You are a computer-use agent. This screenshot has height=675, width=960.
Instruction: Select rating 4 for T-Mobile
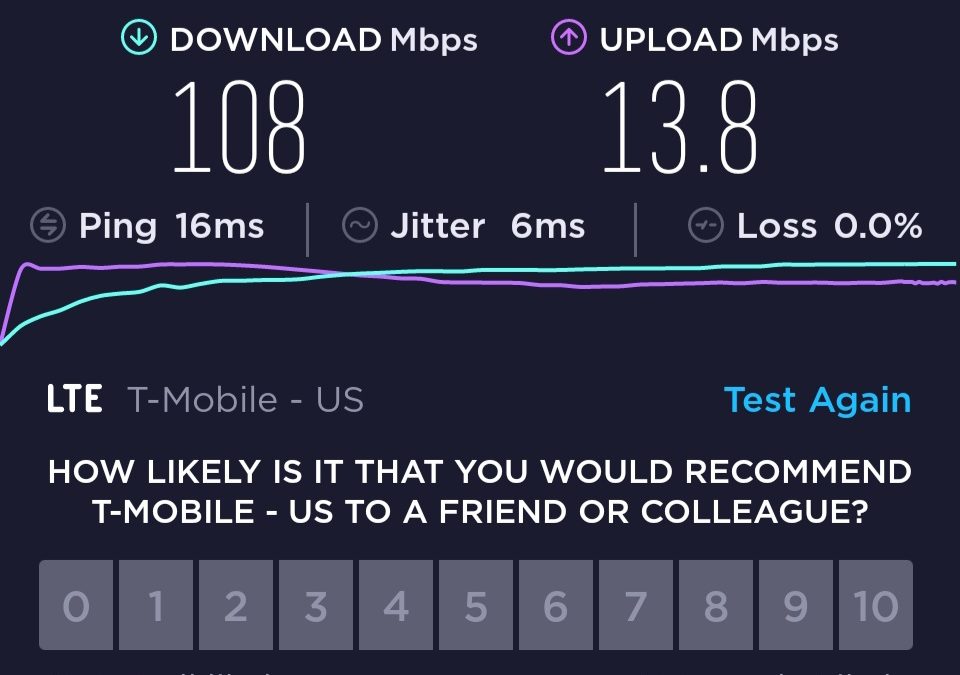[x=396, y=606]
